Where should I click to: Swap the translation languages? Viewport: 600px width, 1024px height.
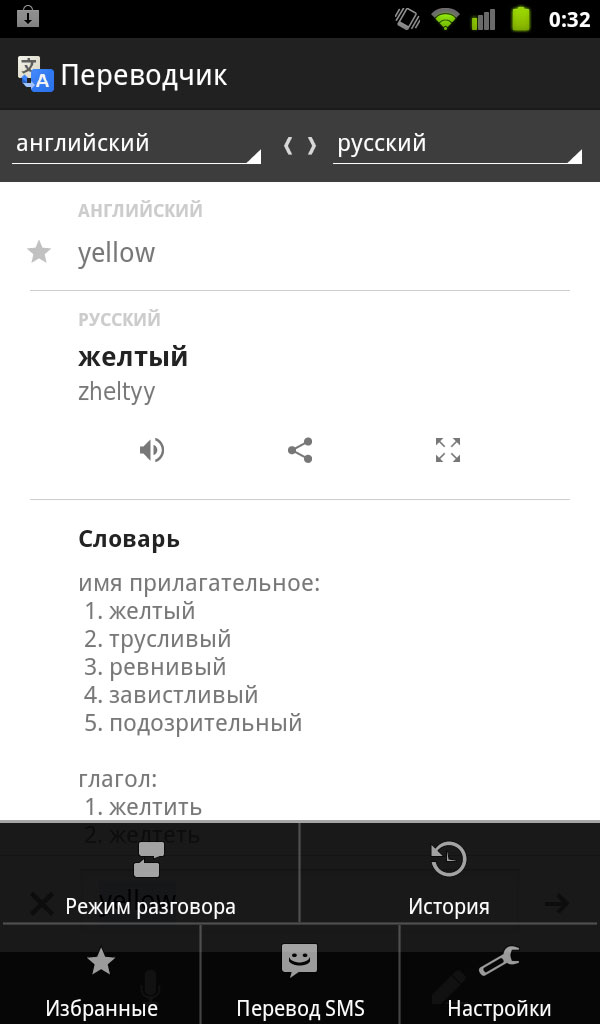pyautogui.click(x=300, y=145)
